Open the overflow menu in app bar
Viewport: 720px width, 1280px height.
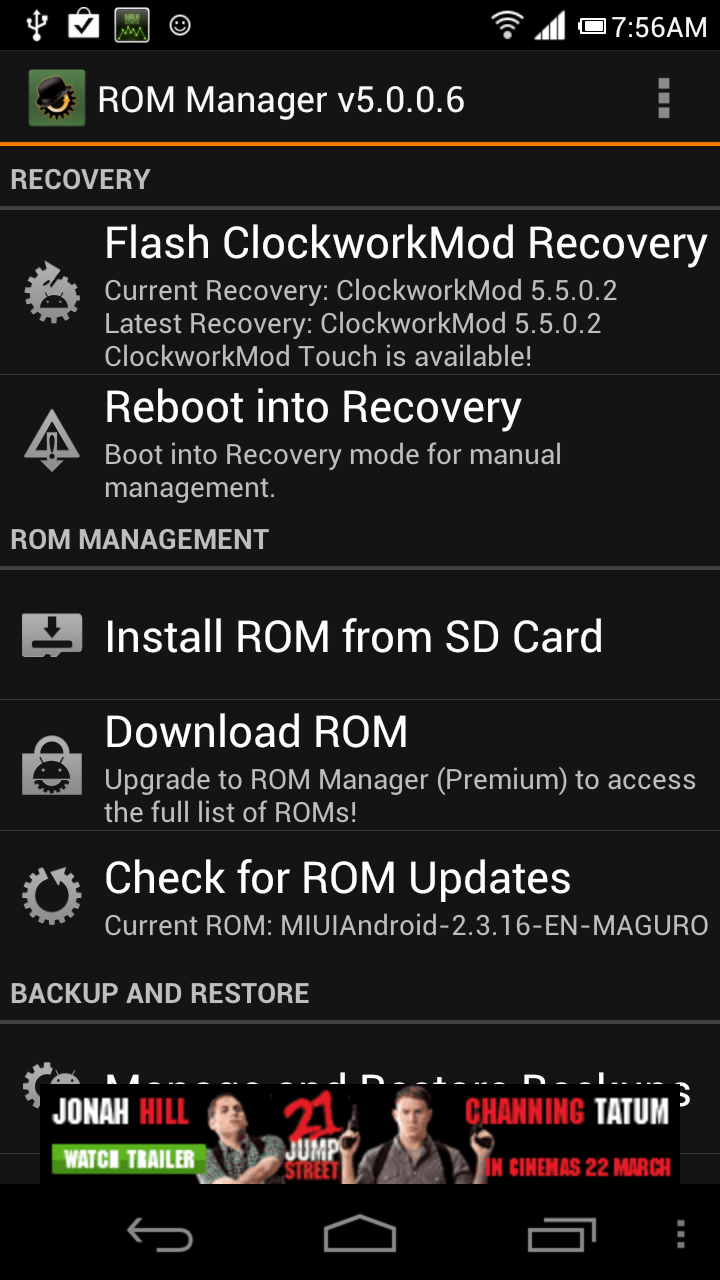663,99
